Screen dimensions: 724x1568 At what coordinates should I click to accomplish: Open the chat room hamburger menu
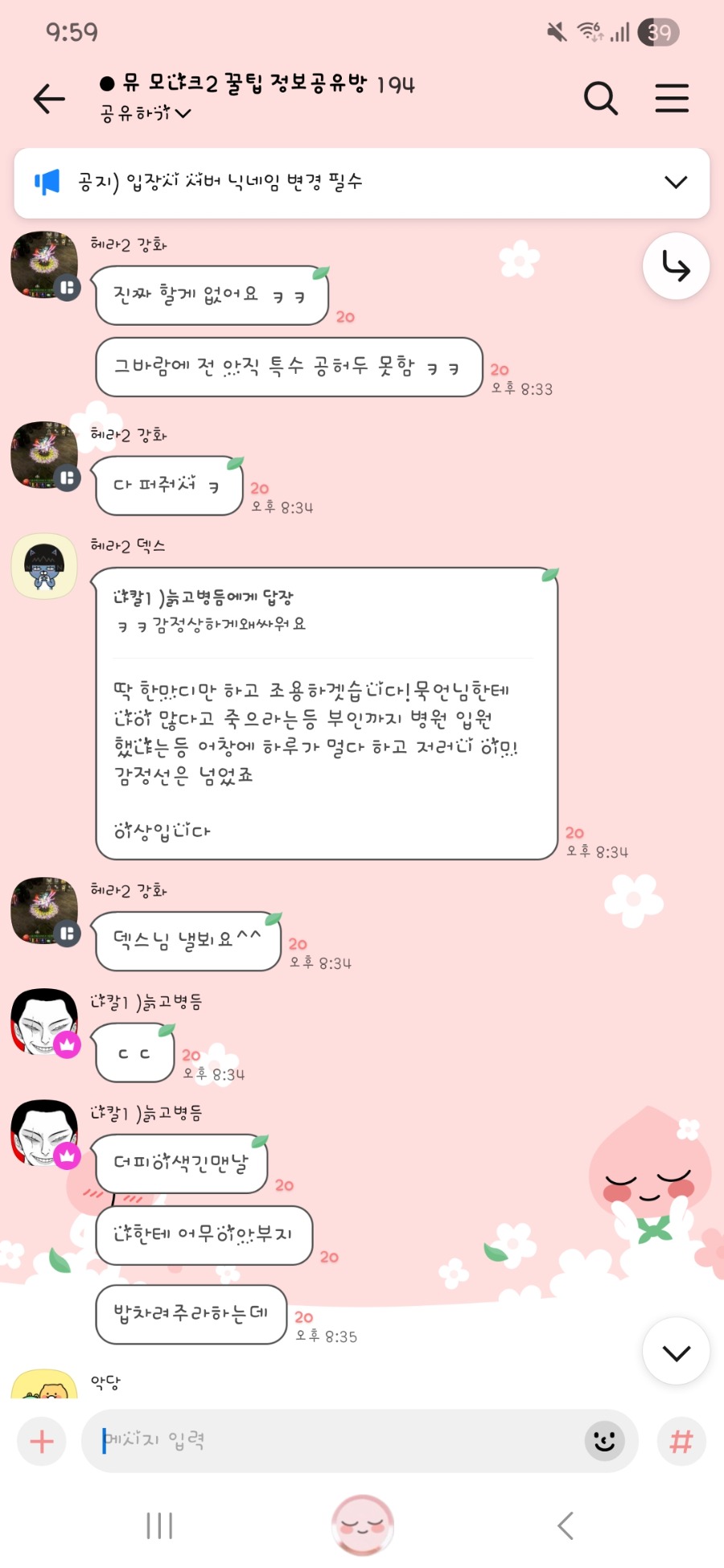click(x=672, y=99)
